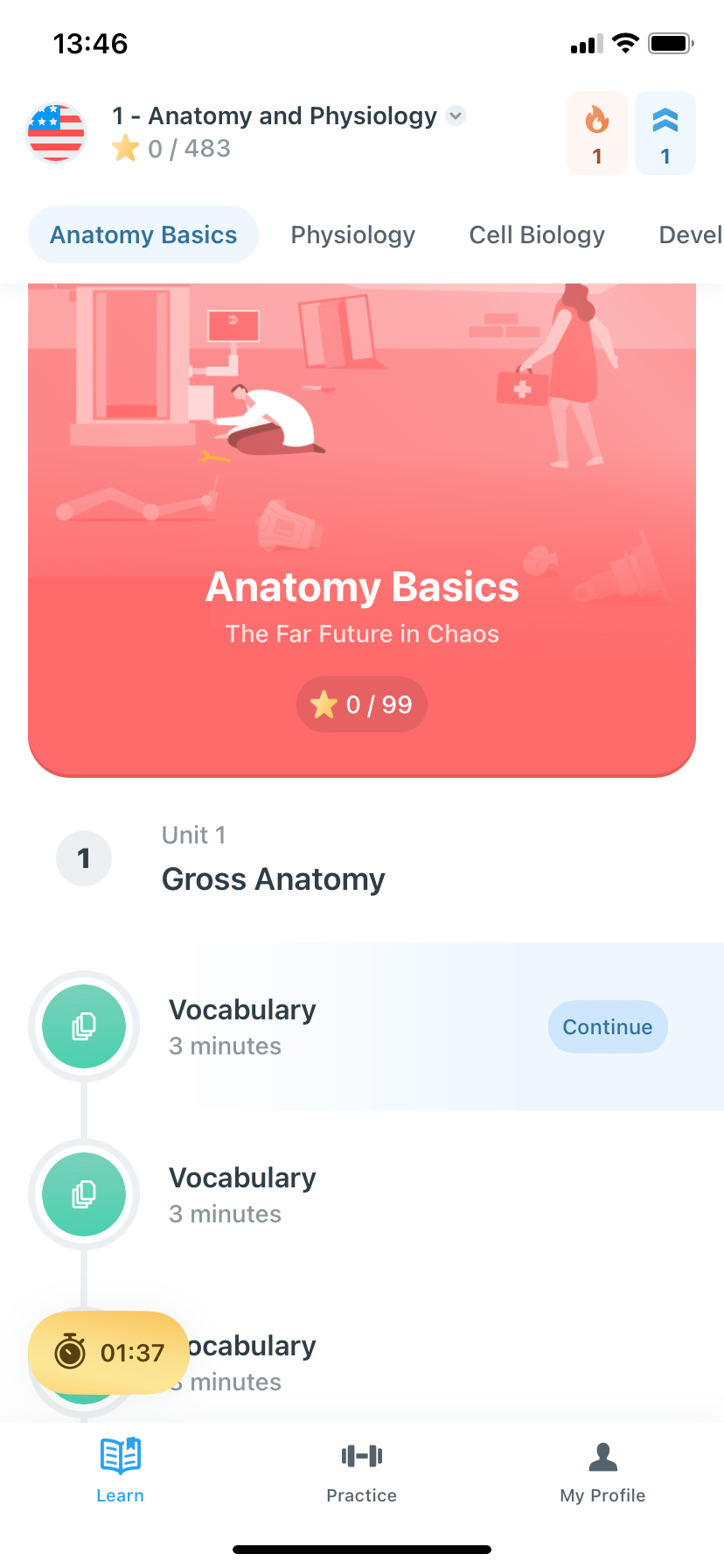724x1568 pixels.
Task: Switch to the Cell Biology tab
Action: point(537,234)
